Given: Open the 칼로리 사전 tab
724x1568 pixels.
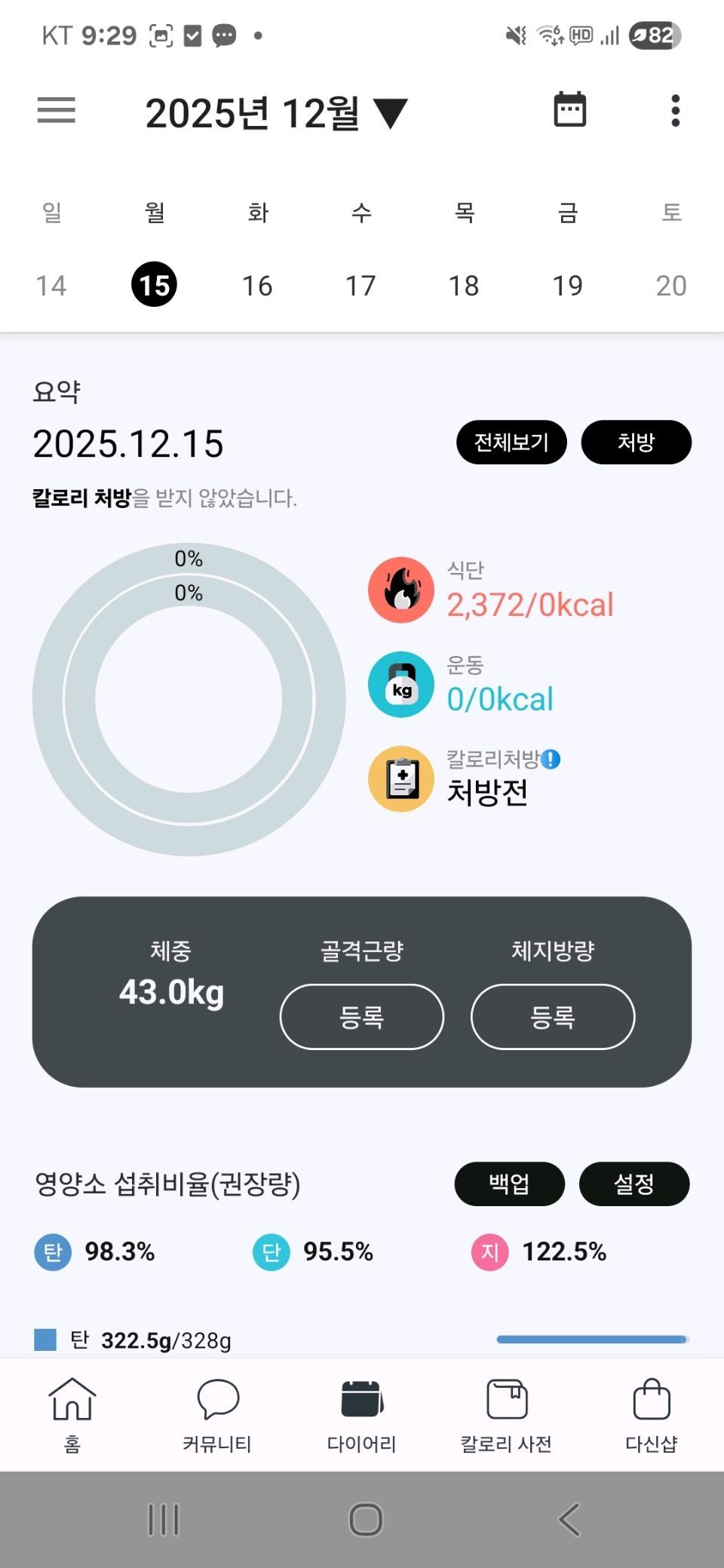Looking at the screenshot, I should pyautogui.click(x=506, y=1414).
